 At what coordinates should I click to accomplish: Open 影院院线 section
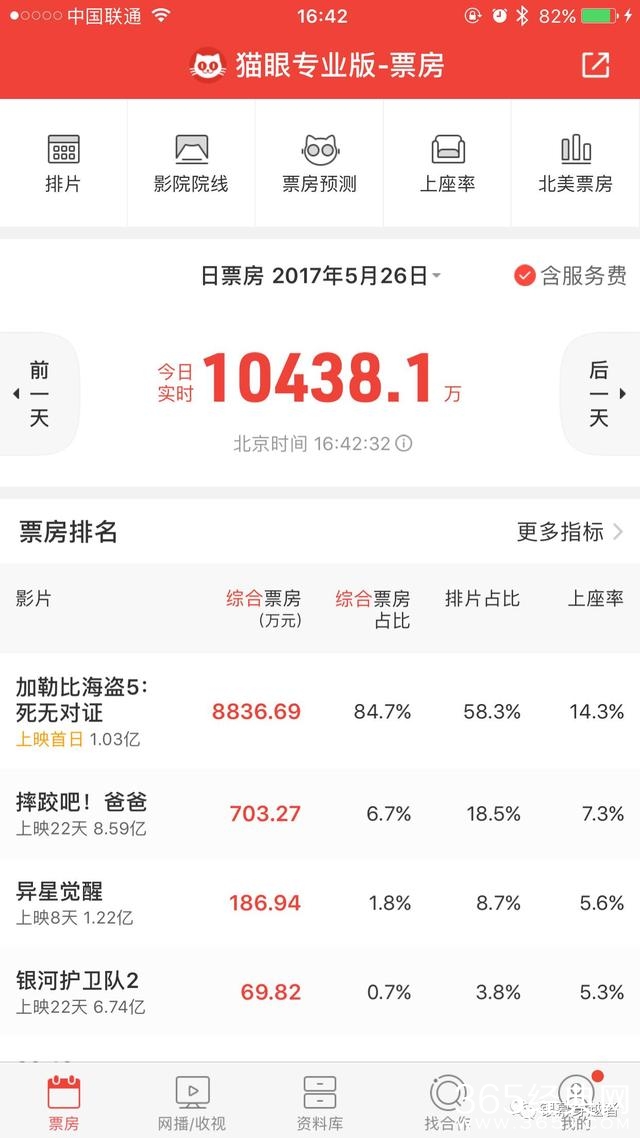[191, 163]
